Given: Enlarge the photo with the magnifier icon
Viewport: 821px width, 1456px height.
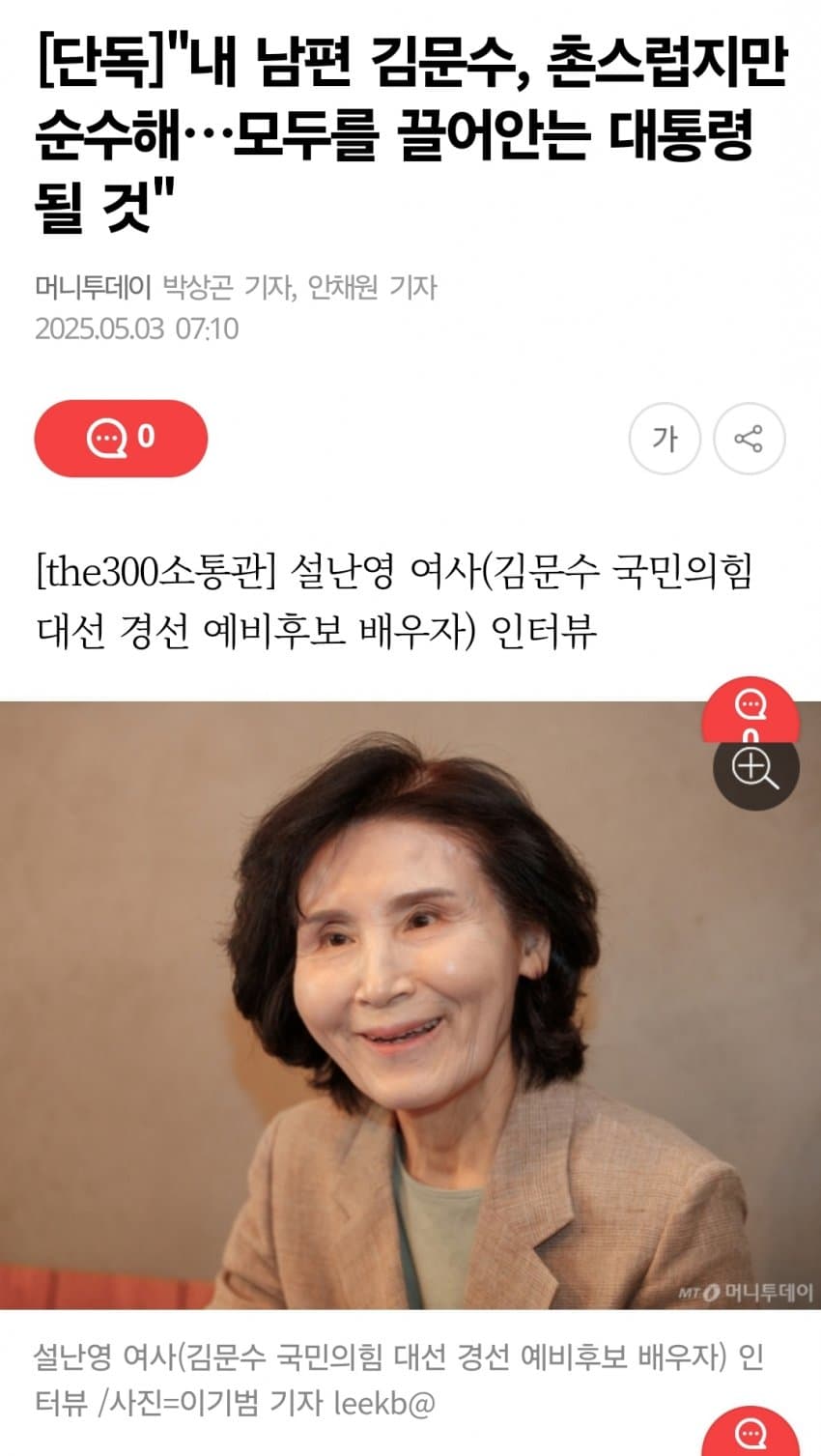Looking at the screenshot, I should coord(755,769).
